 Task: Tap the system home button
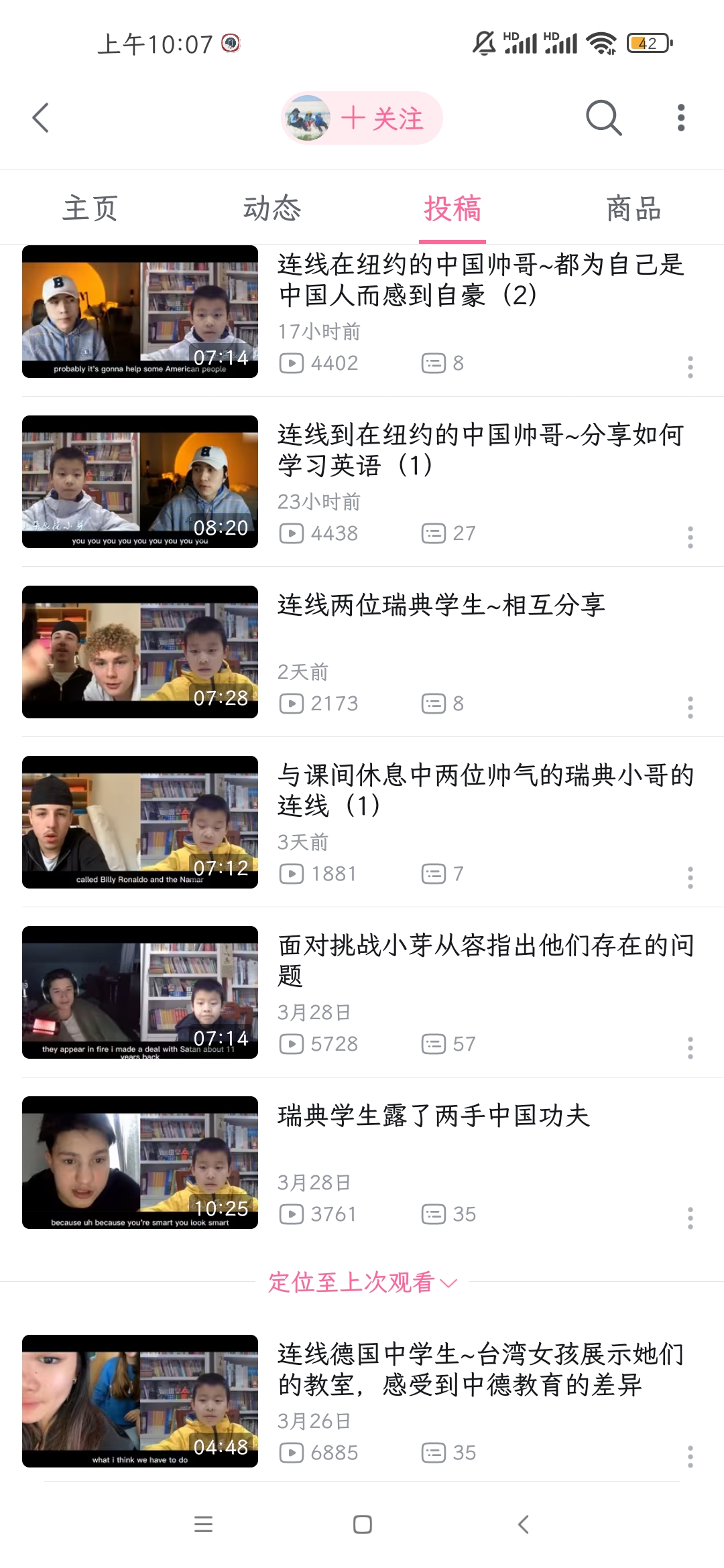pos(363,1524)
